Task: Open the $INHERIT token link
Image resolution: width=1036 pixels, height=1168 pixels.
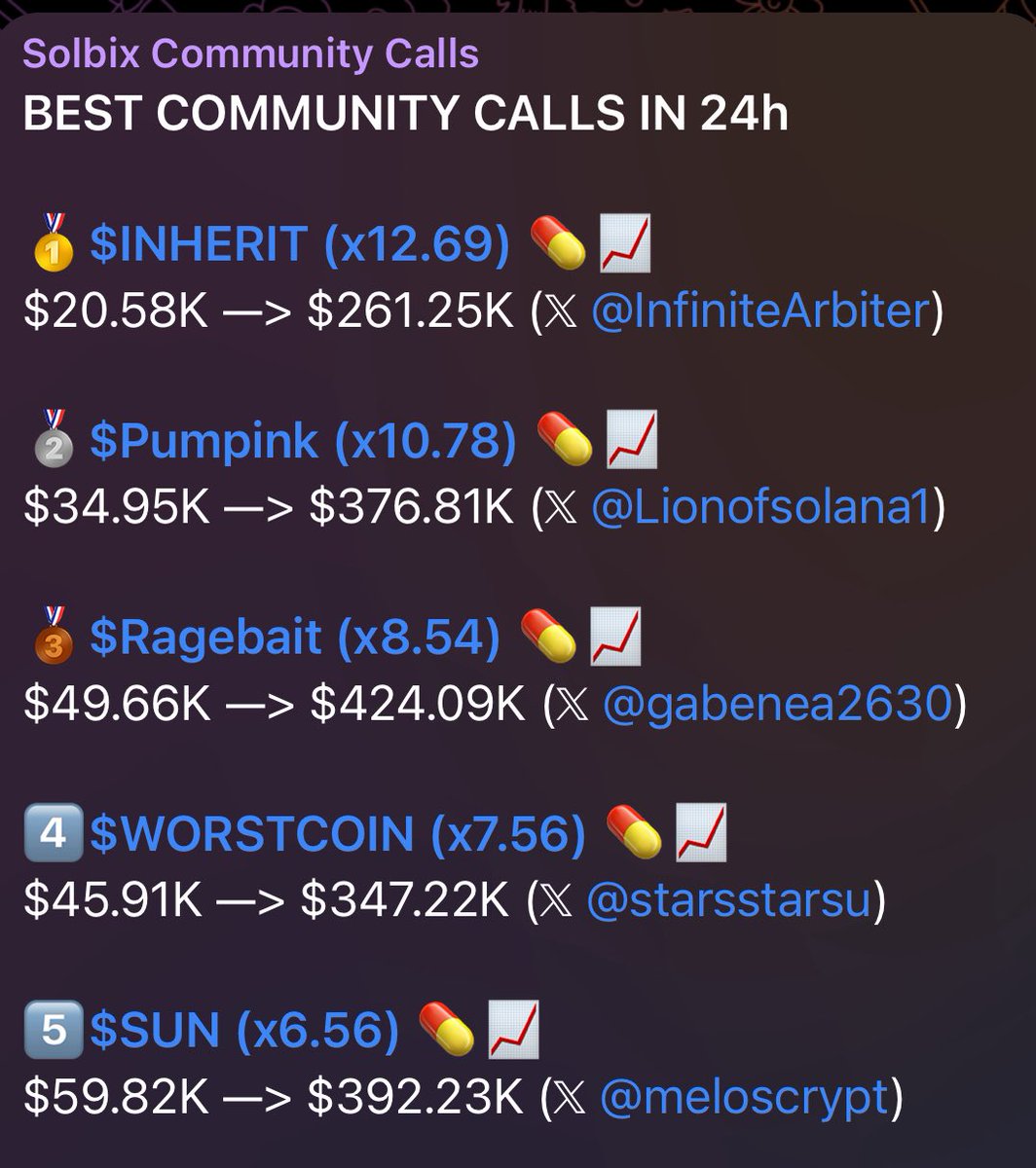Action: [x=299, y=243]
